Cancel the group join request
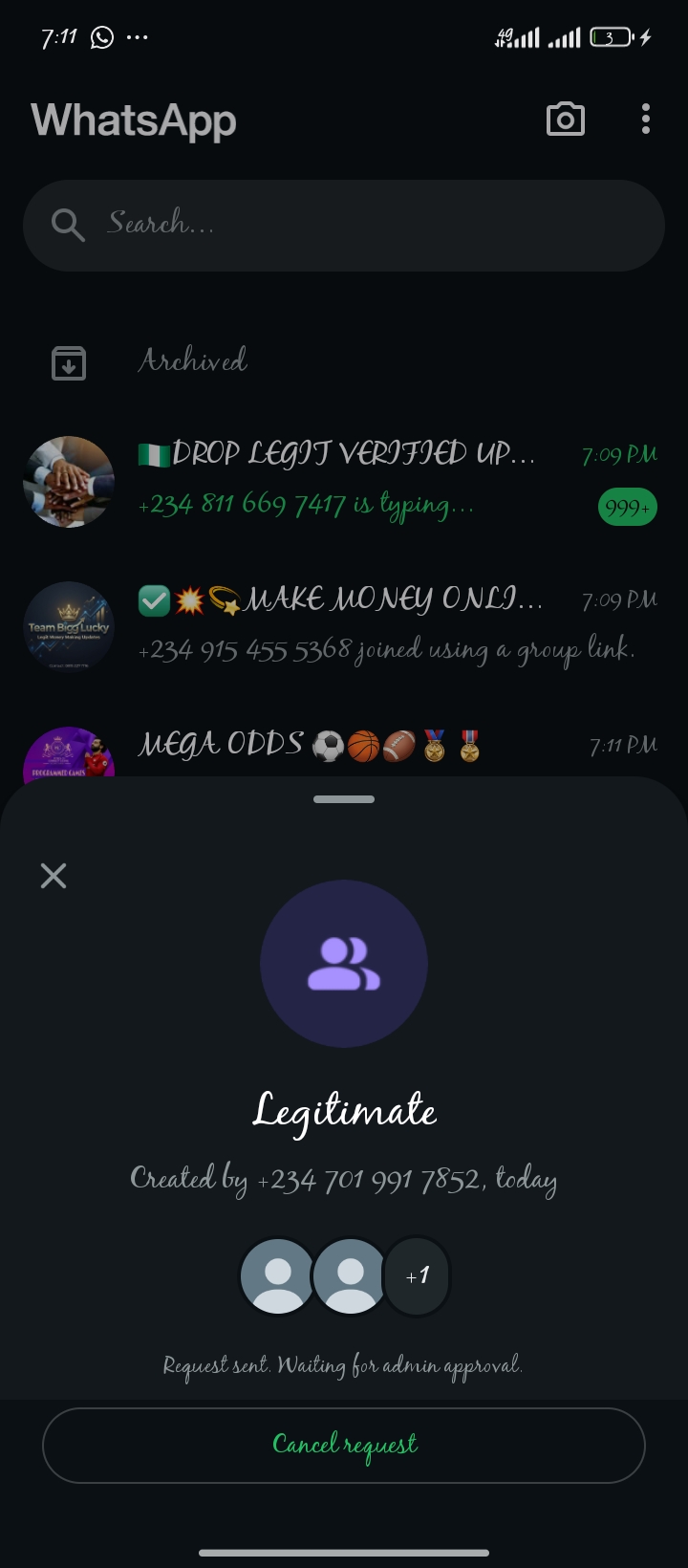 click(x=344, y=1445)
